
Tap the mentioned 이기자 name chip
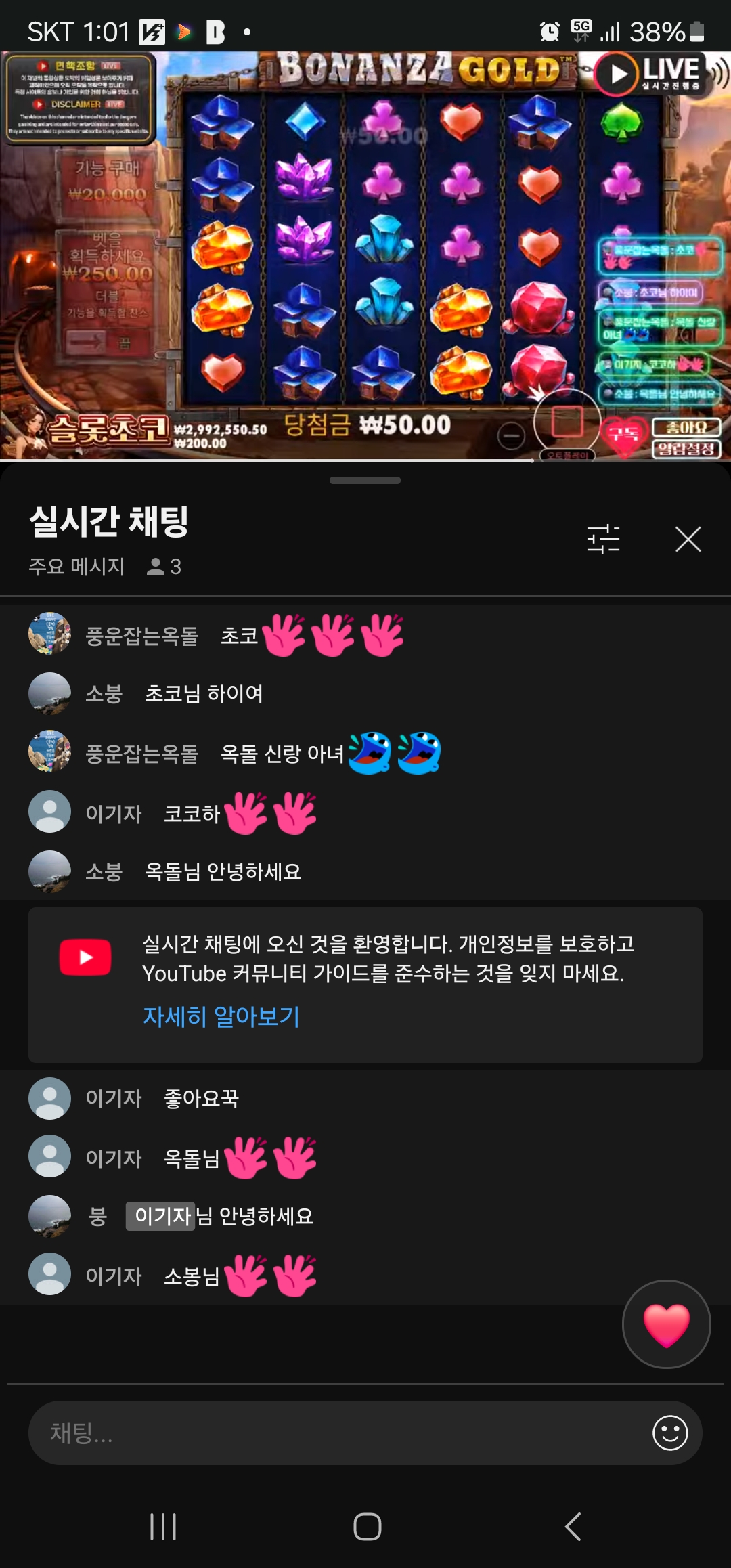click(x=161, y=1217)
